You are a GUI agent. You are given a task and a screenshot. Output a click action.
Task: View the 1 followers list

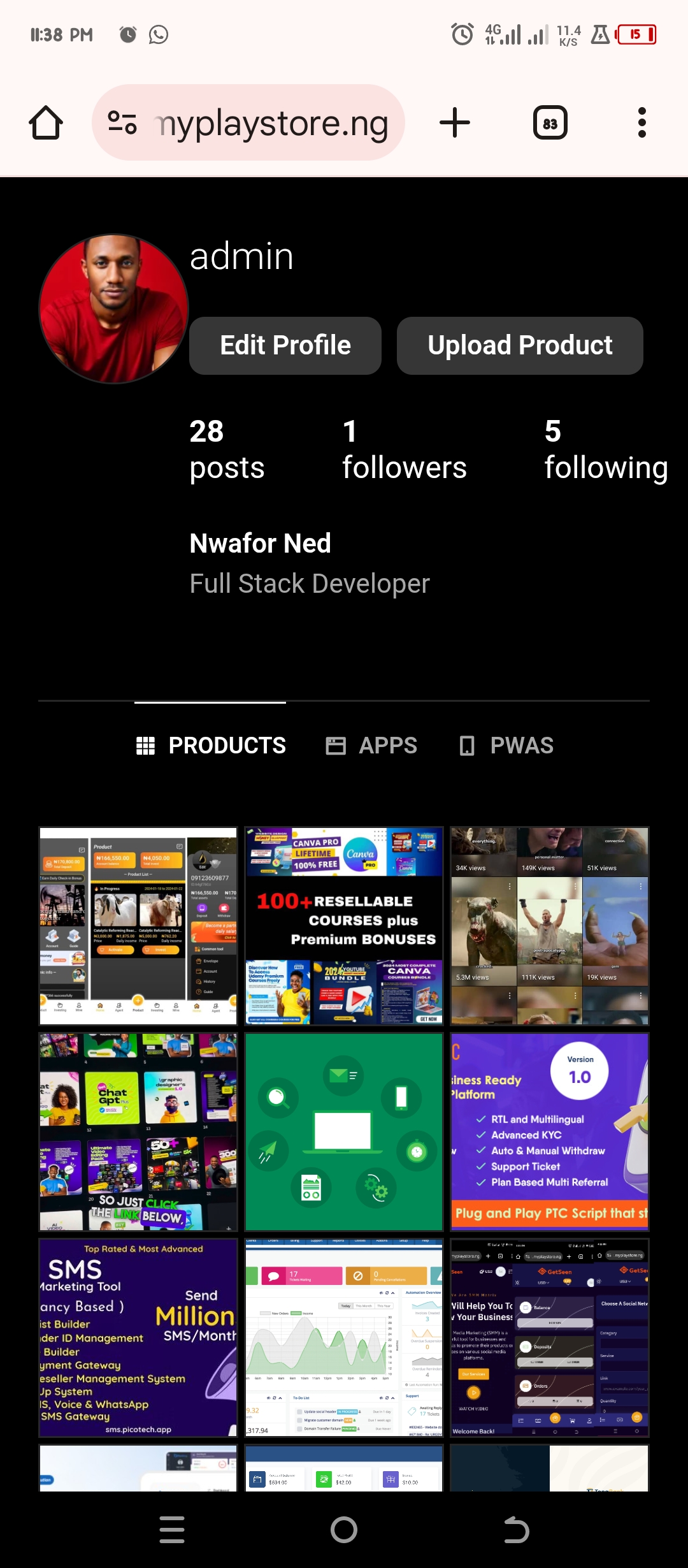coord(404,449)
